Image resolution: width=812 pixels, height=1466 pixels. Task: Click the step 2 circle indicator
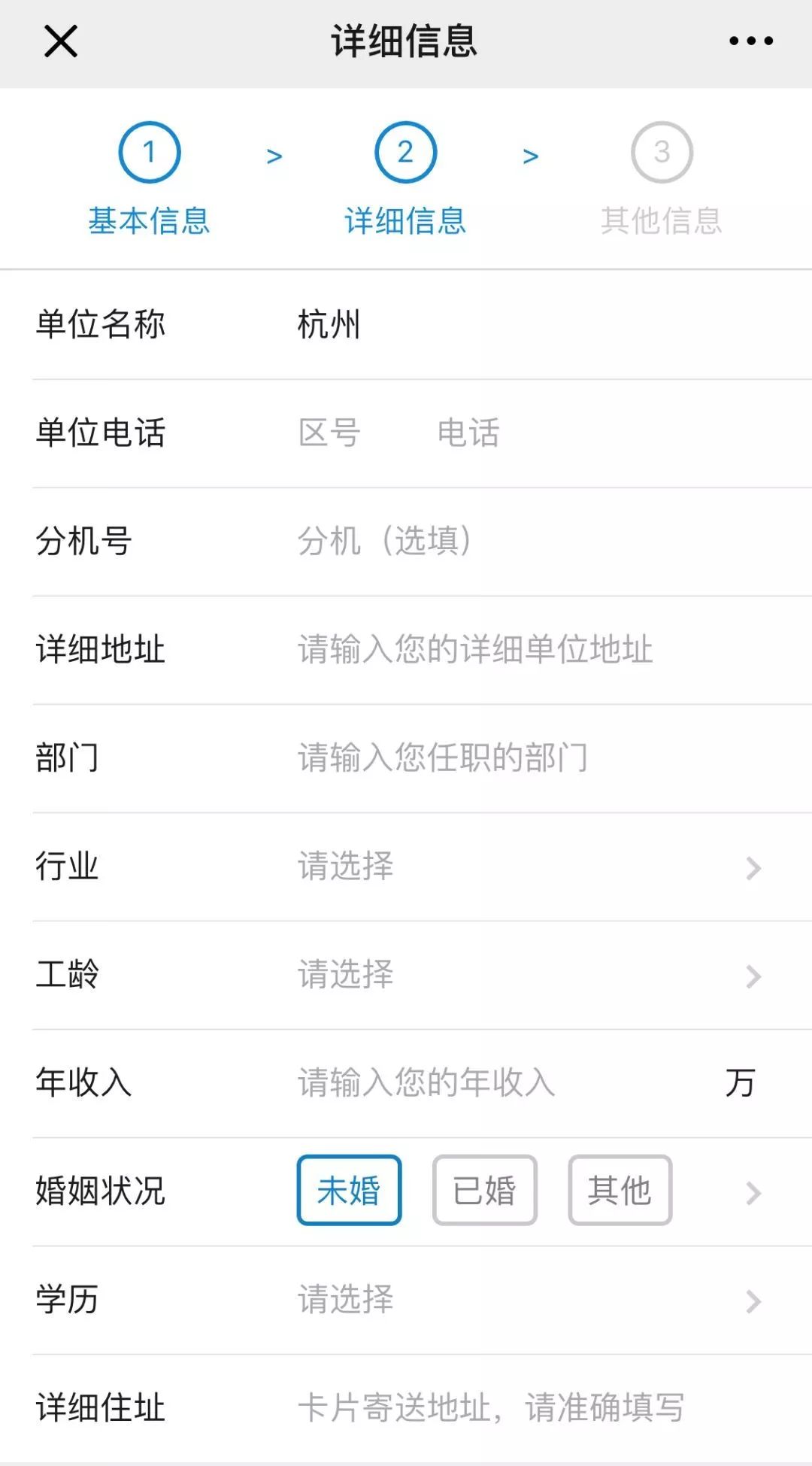[405, 151]
